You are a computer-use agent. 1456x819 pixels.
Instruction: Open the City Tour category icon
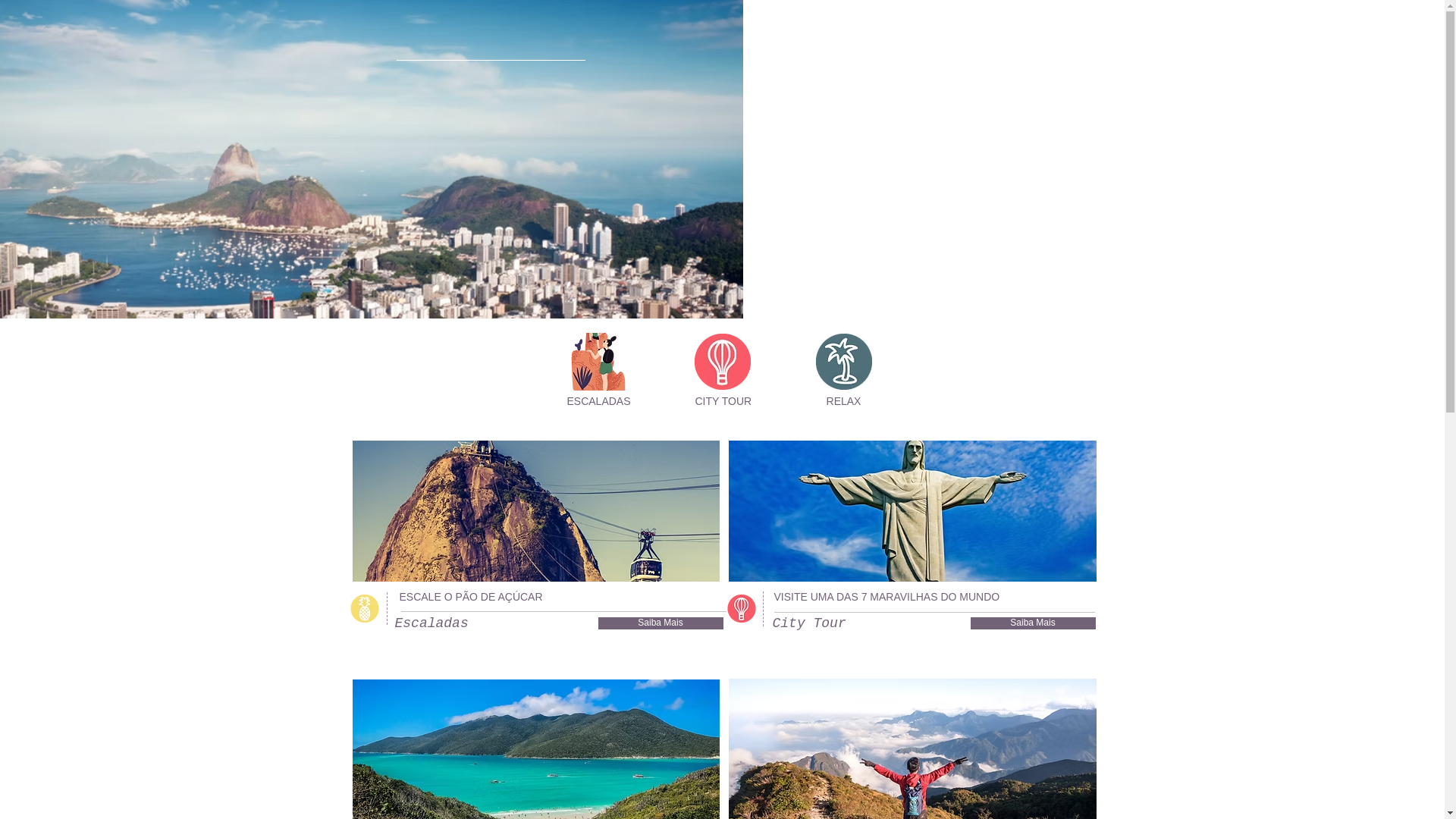722,362
